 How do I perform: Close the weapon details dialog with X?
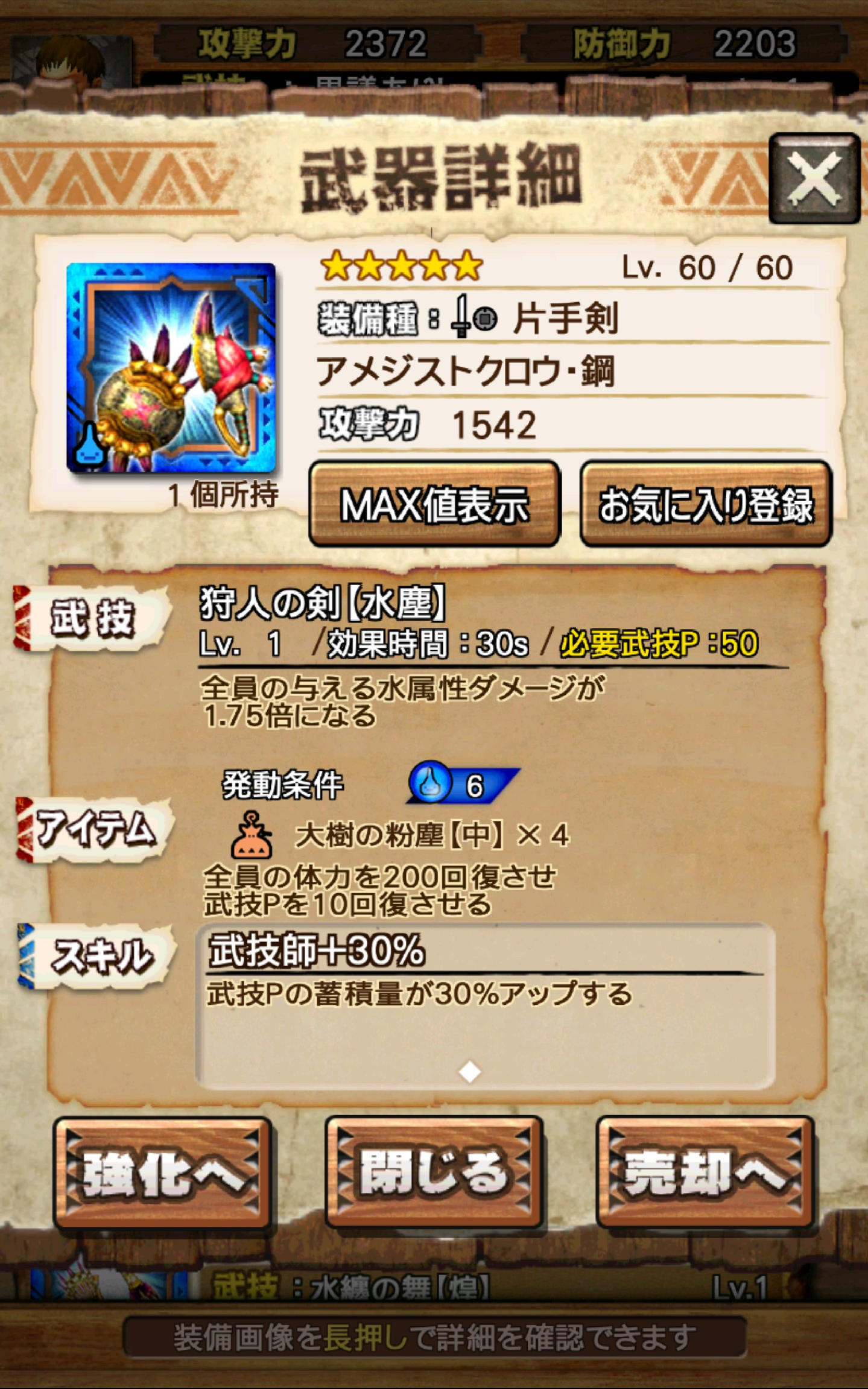(814, 179)
